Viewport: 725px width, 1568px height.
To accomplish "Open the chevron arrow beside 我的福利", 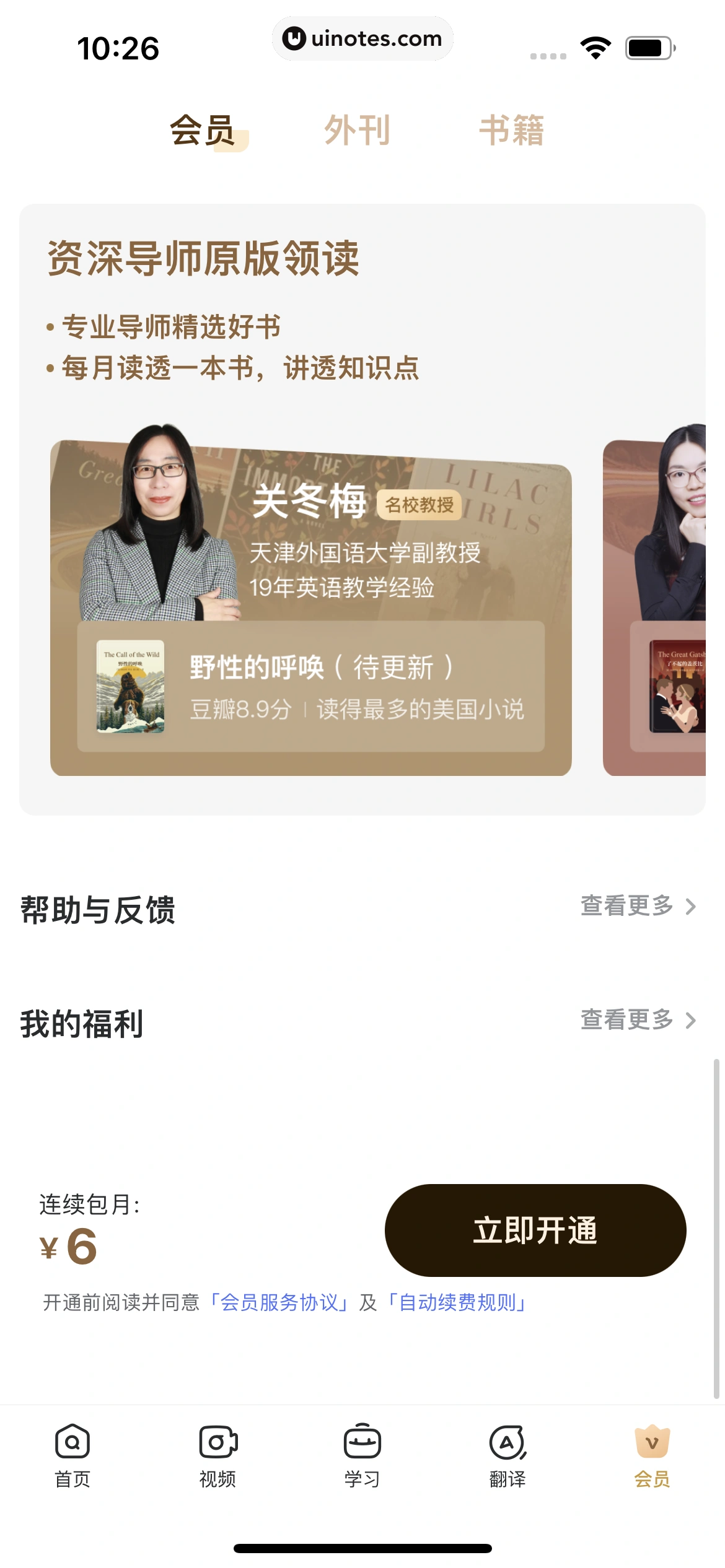I will (692, 1019).
